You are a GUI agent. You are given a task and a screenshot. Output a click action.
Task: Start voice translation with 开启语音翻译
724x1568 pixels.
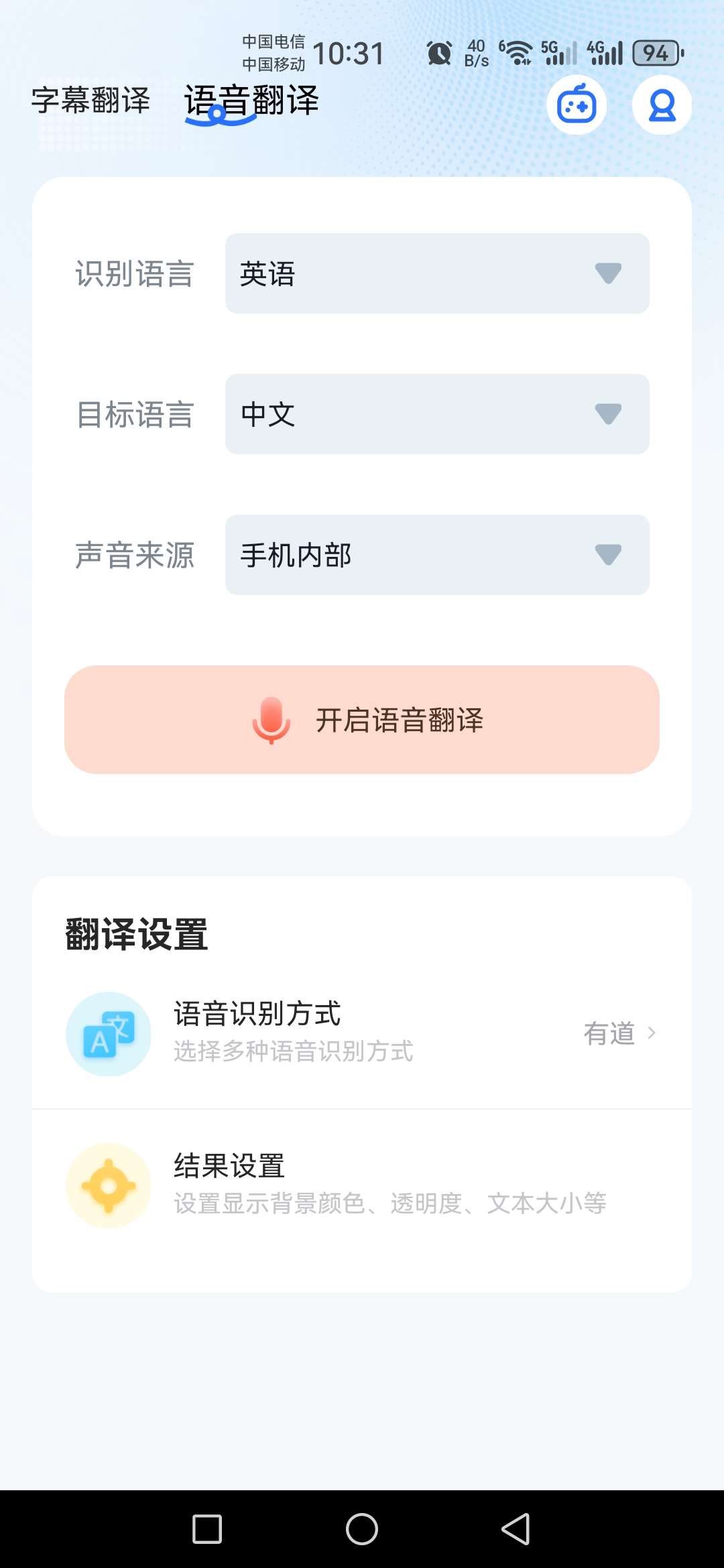point(362,720)
